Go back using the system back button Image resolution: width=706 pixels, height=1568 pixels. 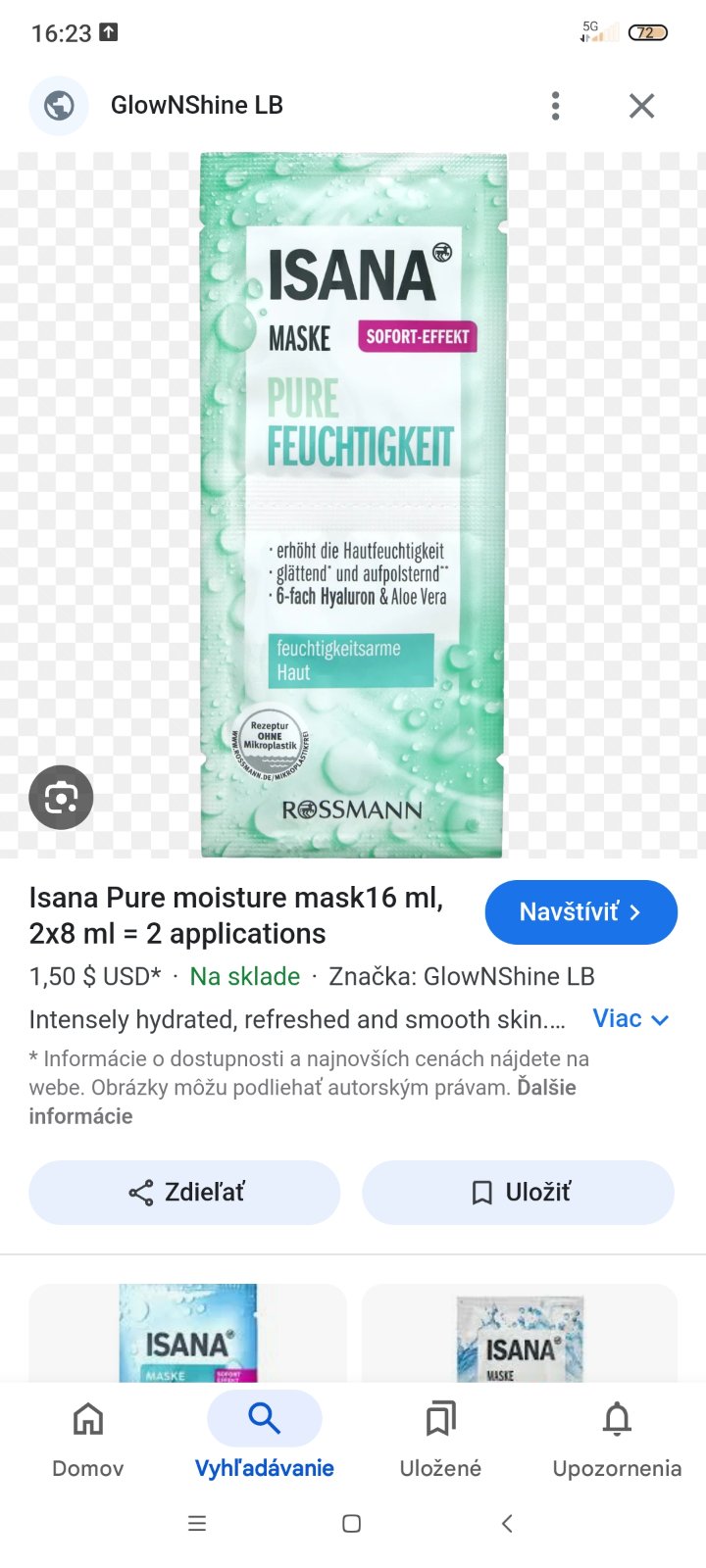tap(507, 1523)
